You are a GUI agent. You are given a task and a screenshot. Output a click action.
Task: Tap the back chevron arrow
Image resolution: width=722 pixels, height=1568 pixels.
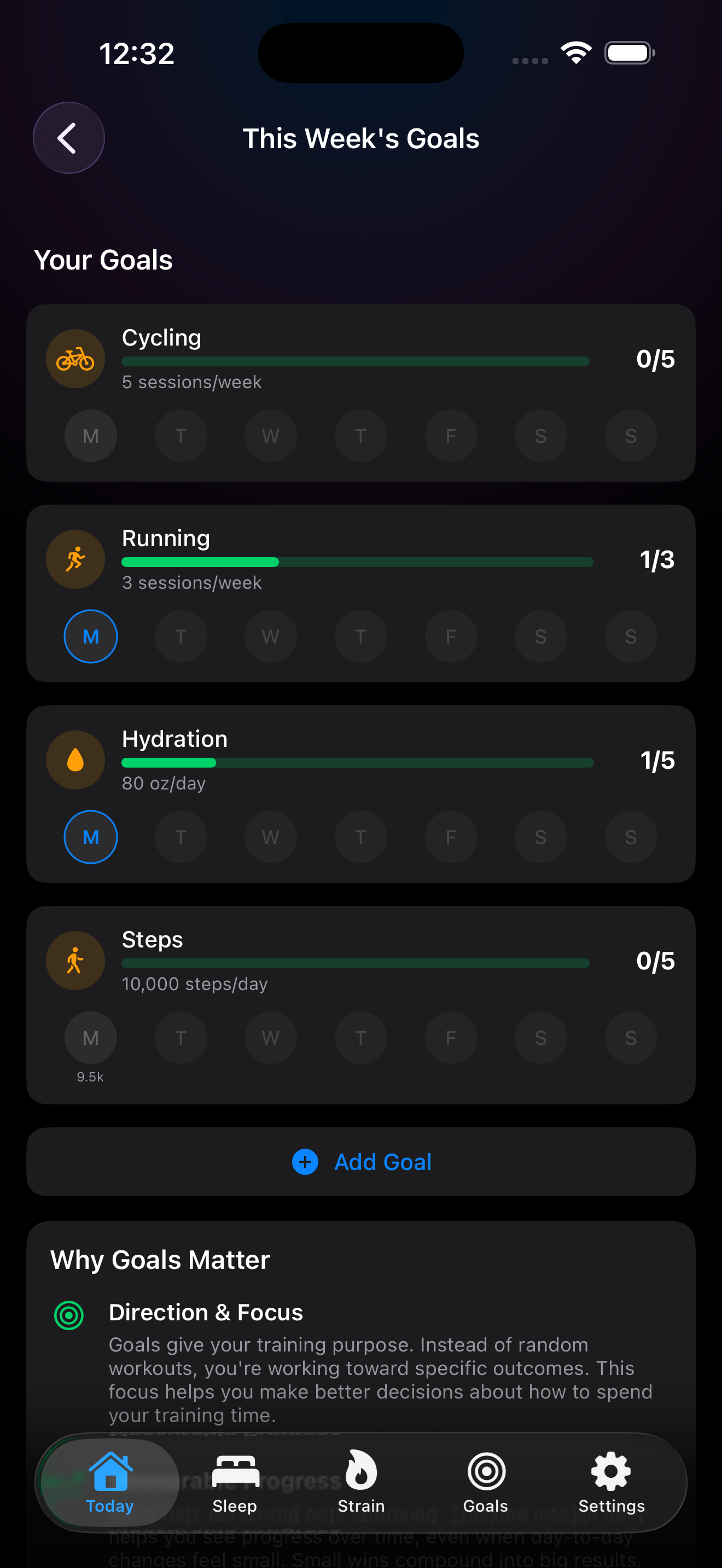coord(69,138)
